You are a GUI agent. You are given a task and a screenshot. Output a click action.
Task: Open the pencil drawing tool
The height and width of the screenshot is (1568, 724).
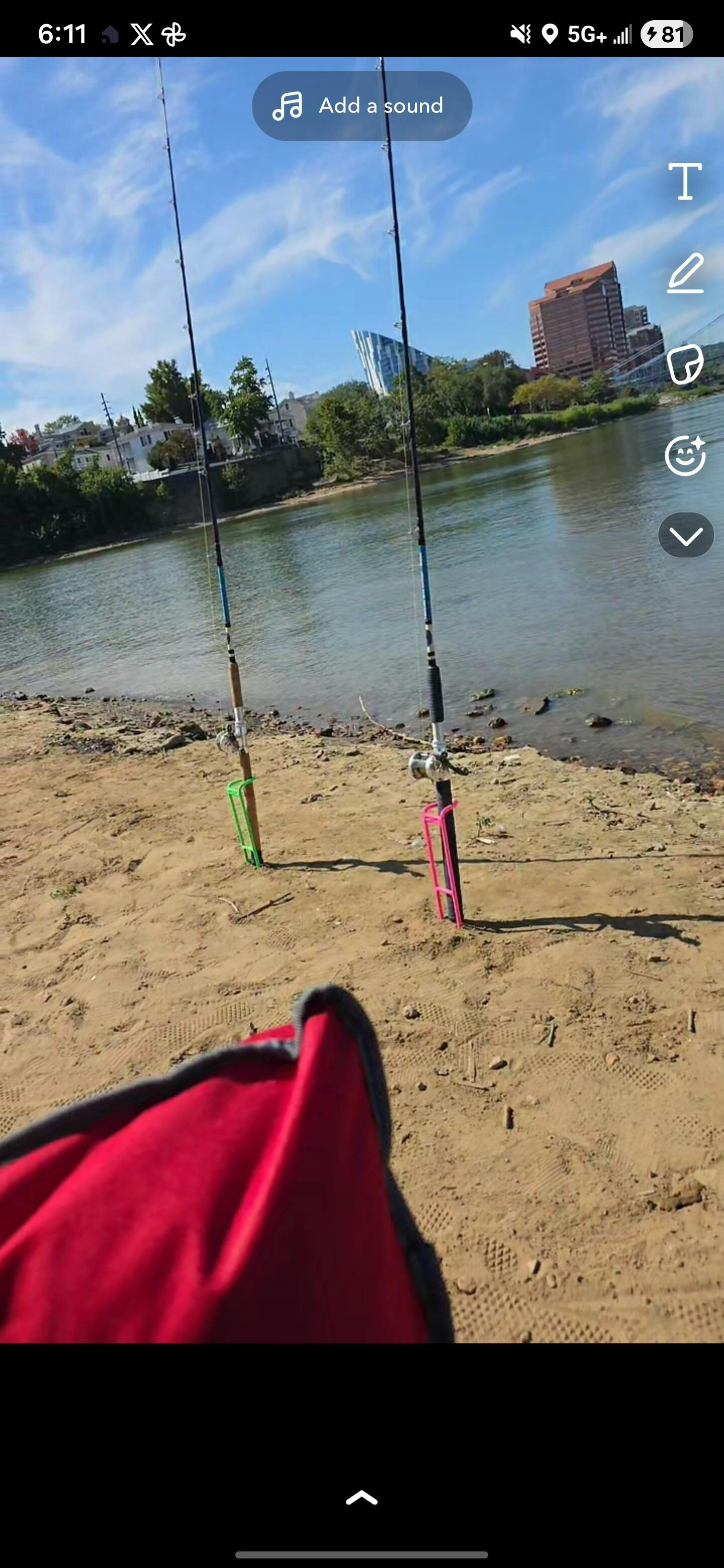tap(685, 274)
